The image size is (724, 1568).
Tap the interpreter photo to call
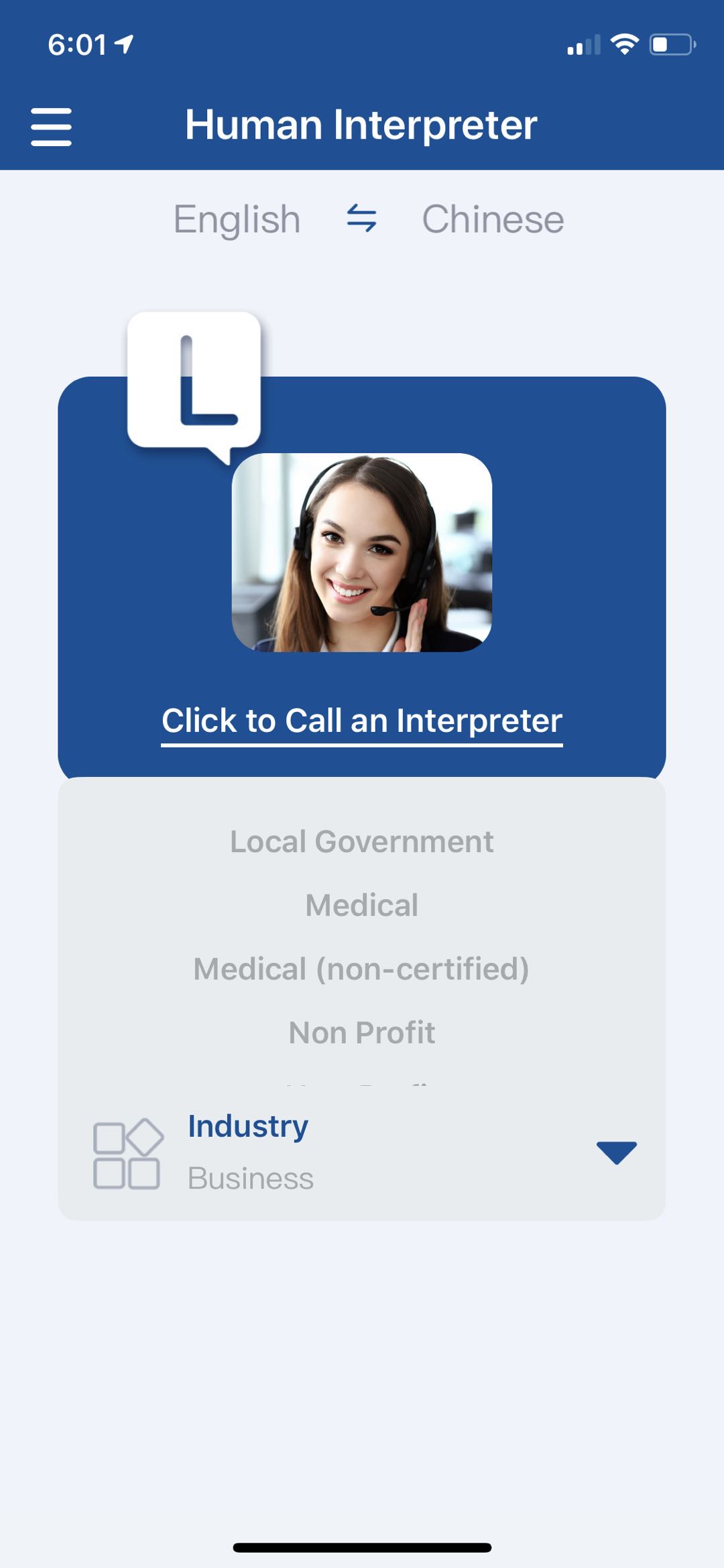tap(362, 552)
